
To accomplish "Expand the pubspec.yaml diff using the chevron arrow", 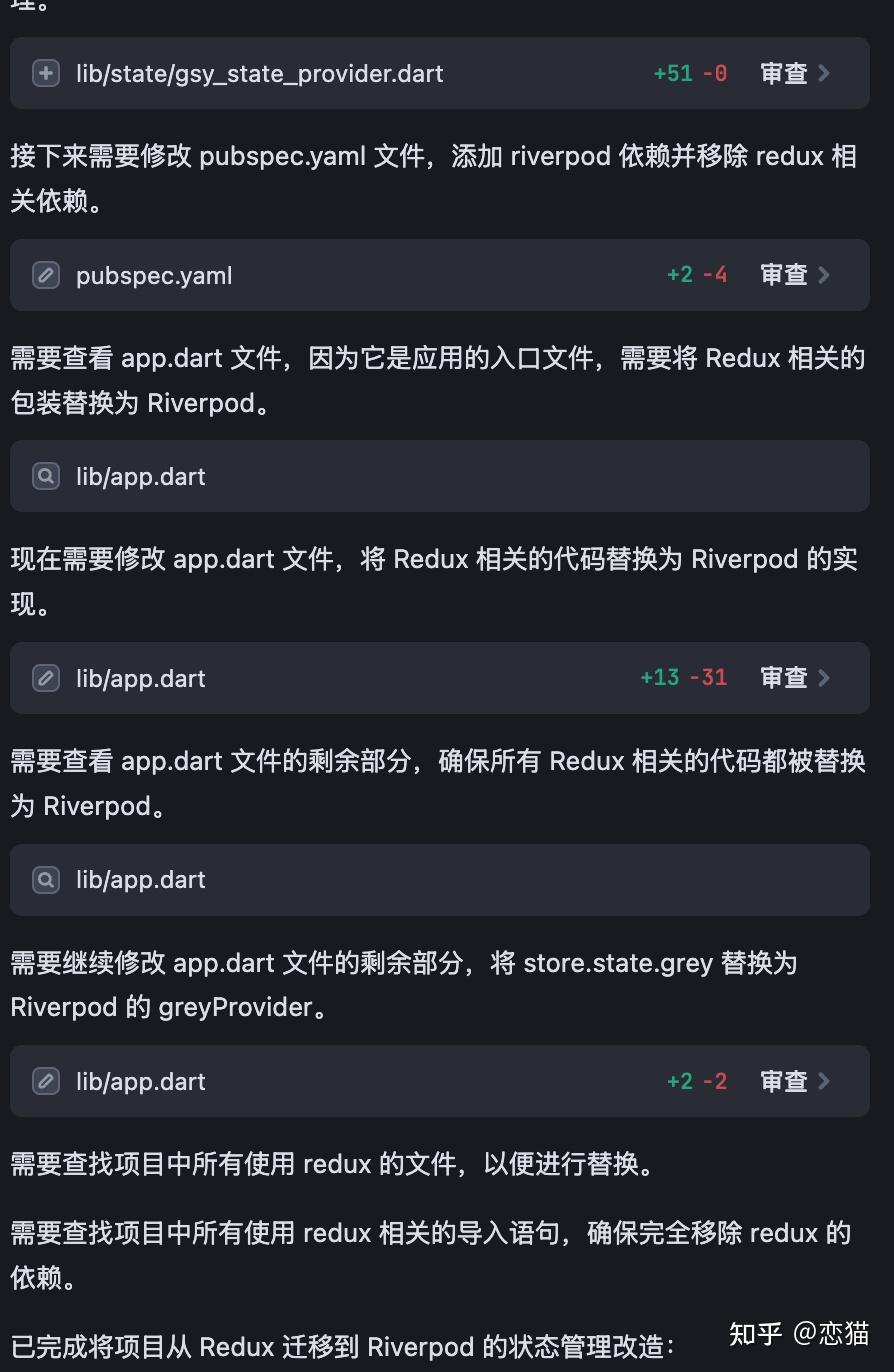I will (826, 275).
